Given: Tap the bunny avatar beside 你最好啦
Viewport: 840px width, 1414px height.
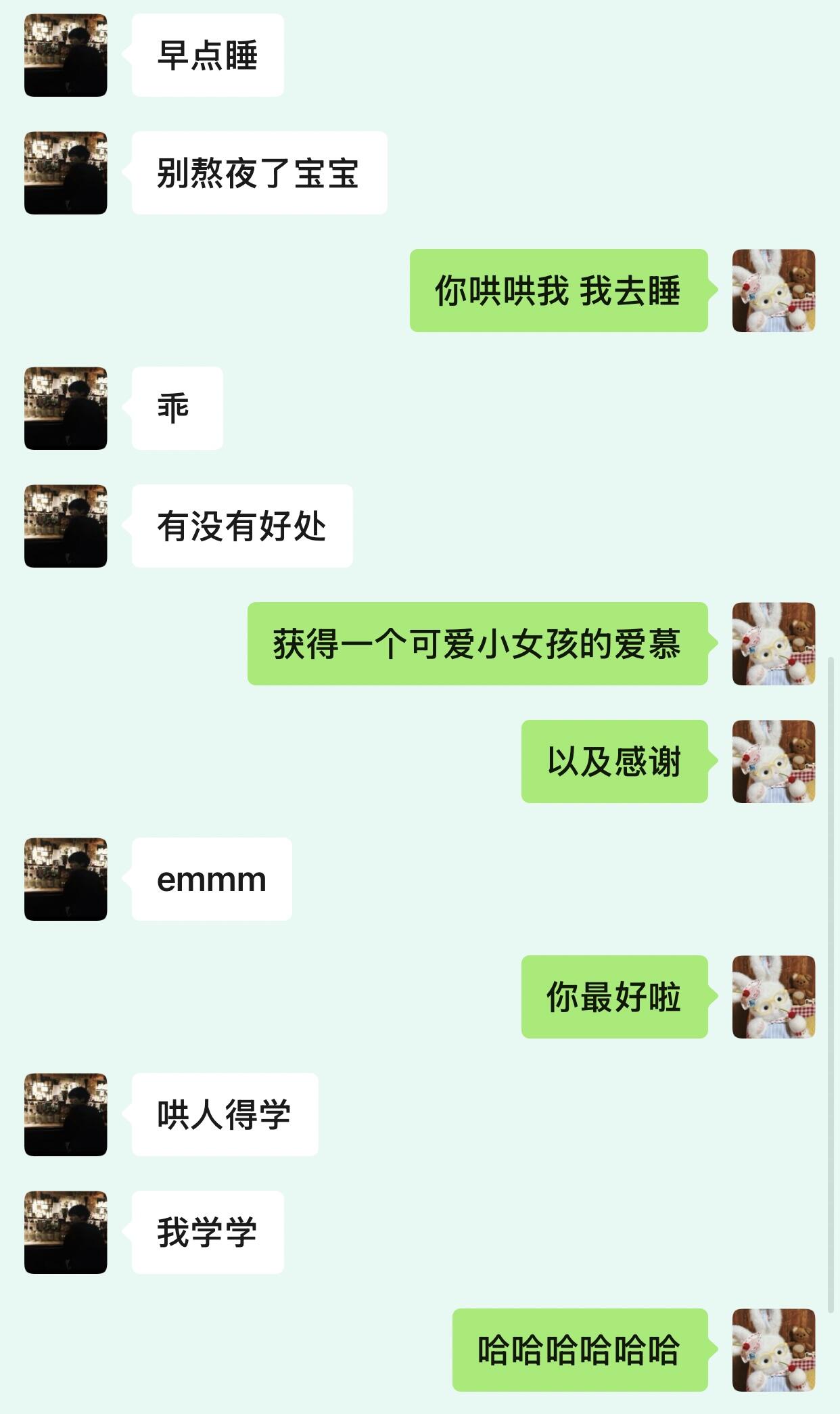Looking at the screenshot, I should coord(774,997).
